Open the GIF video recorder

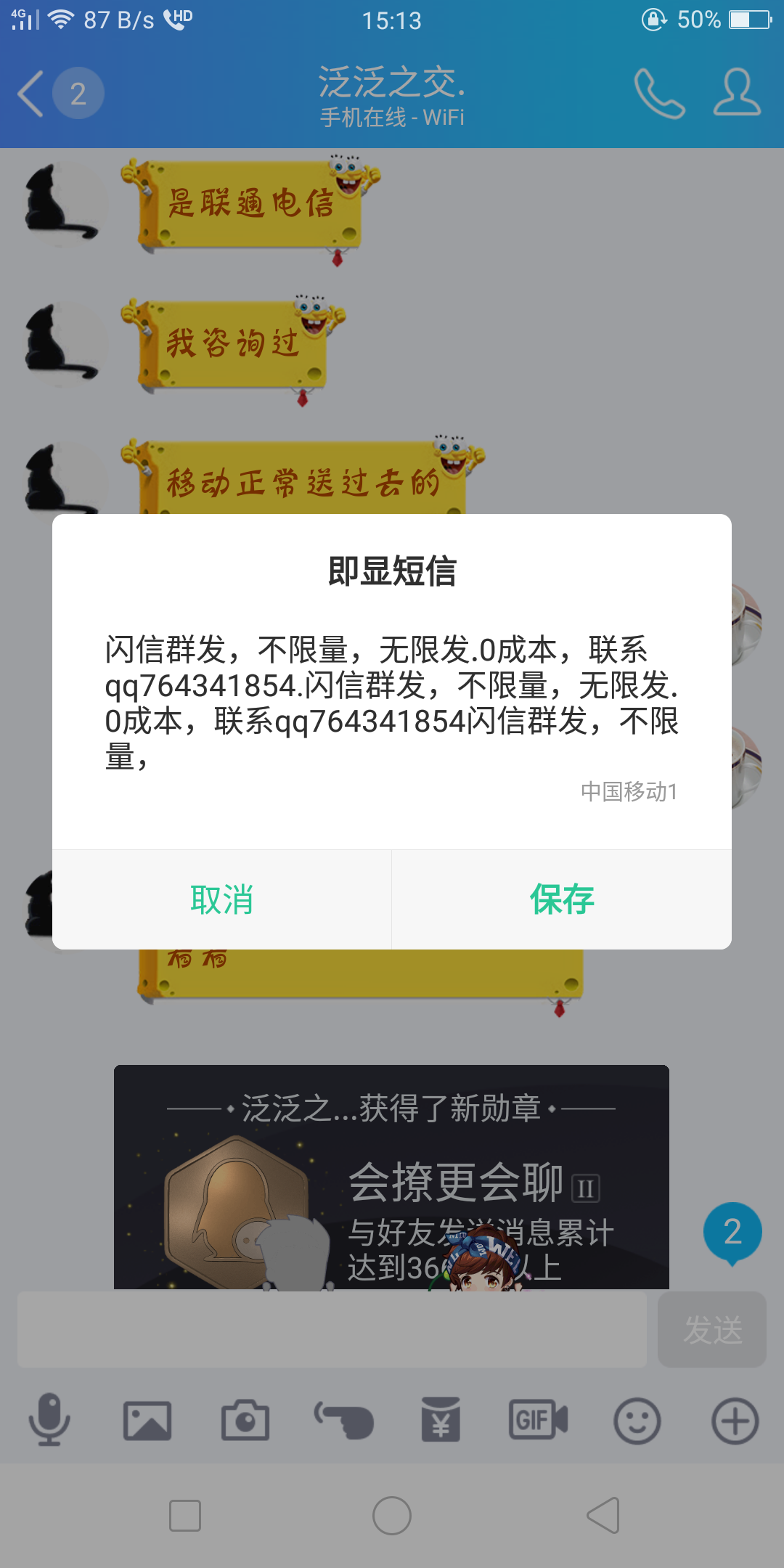click(x=538, y=1421)
